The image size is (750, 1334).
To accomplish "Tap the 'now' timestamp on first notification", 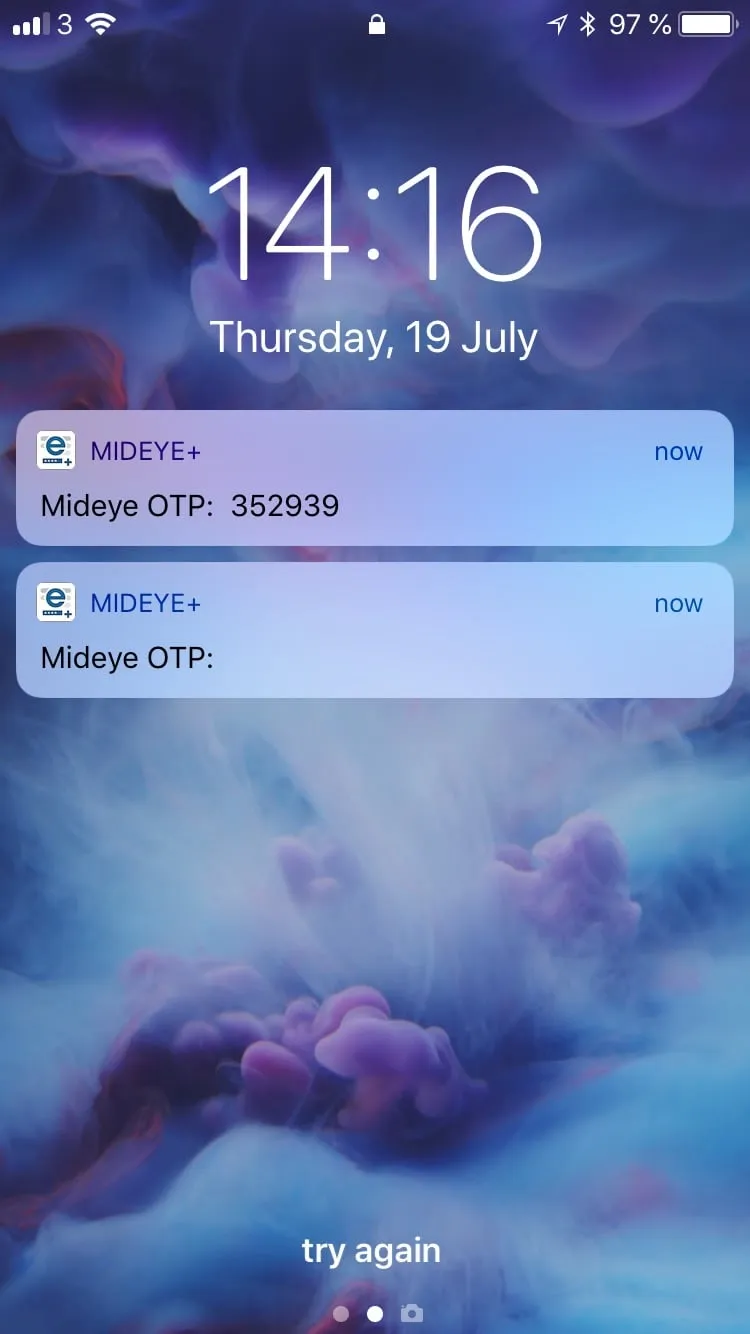I will (678, 451).
